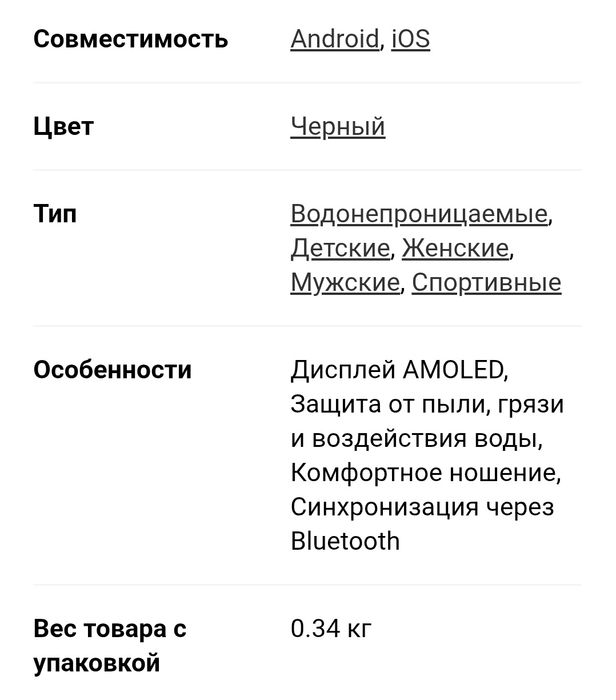This screenshot has height=700, width=616.
Task: Select the Детские type link
Action: coord(340,248)
